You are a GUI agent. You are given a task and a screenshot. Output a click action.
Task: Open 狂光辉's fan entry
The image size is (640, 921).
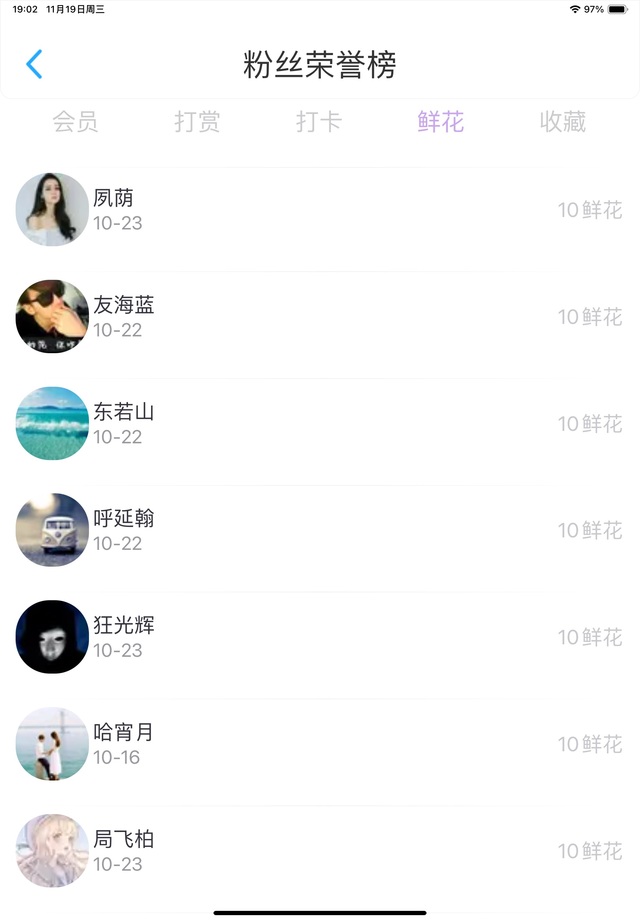pos(320,637)
